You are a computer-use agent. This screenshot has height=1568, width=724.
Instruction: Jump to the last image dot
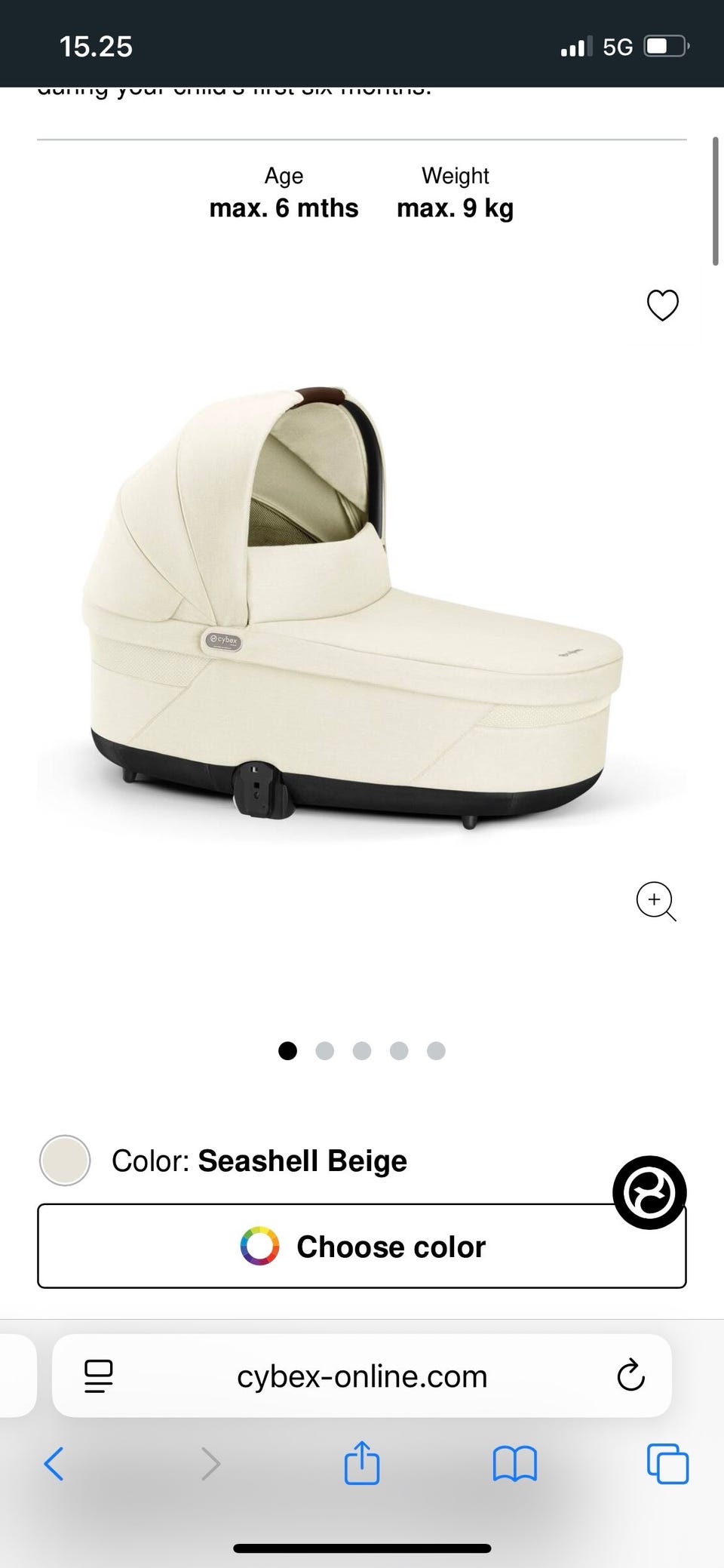[x=436, y=1051]
